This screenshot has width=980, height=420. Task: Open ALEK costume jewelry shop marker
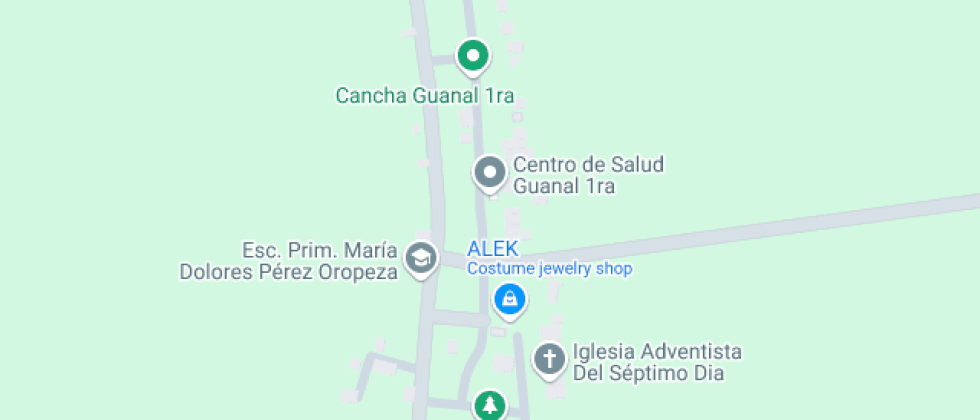pyautogui.click(x=510, y=299)
